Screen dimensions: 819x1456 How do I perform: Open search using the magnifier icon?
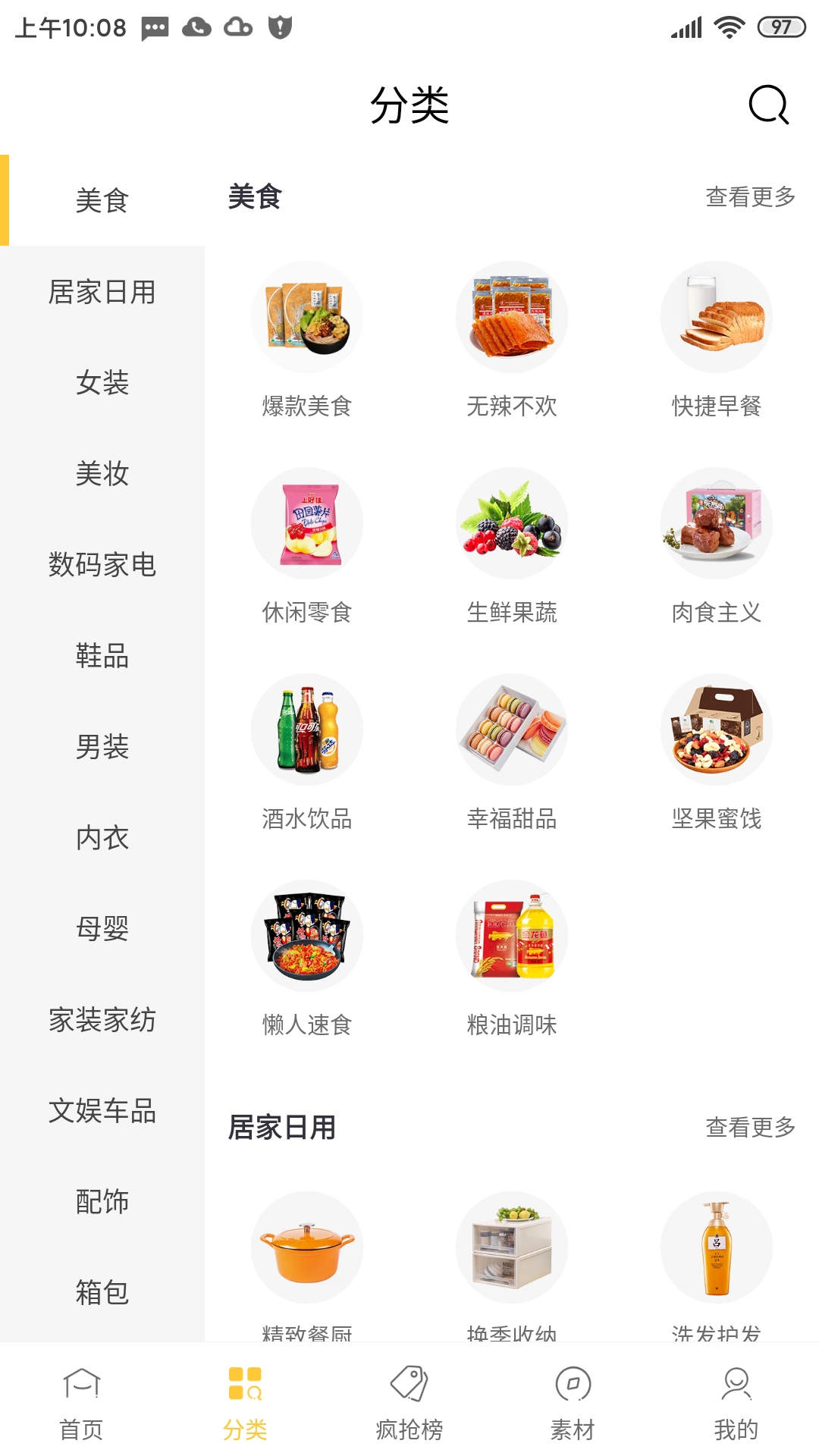pos(767,105)
